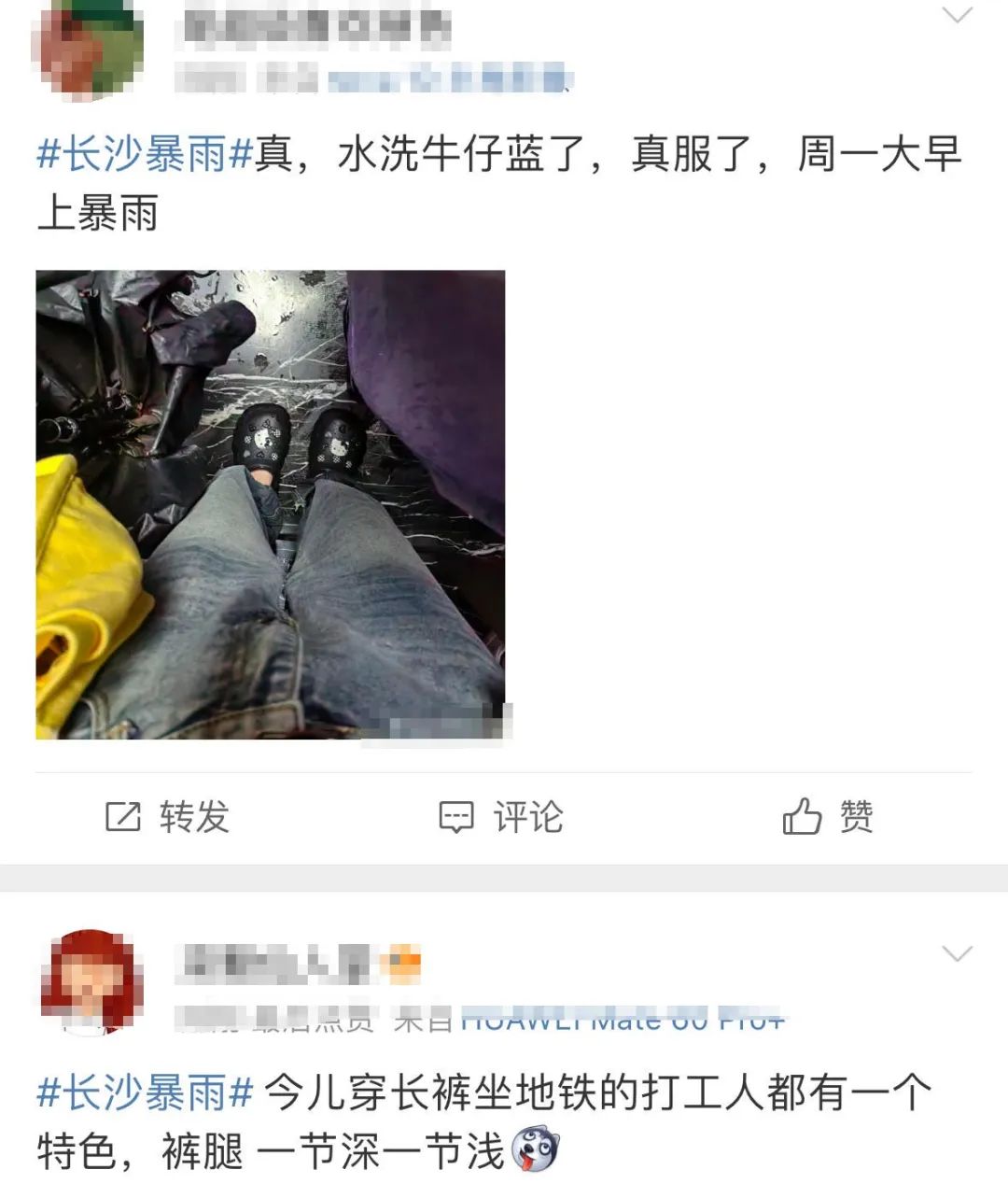Image resolution: width=1008 pixels, height=1198 pixels.
Task: Open #长沙暴雨# hashtag in the second post
Action: [x=145, y=1092]
